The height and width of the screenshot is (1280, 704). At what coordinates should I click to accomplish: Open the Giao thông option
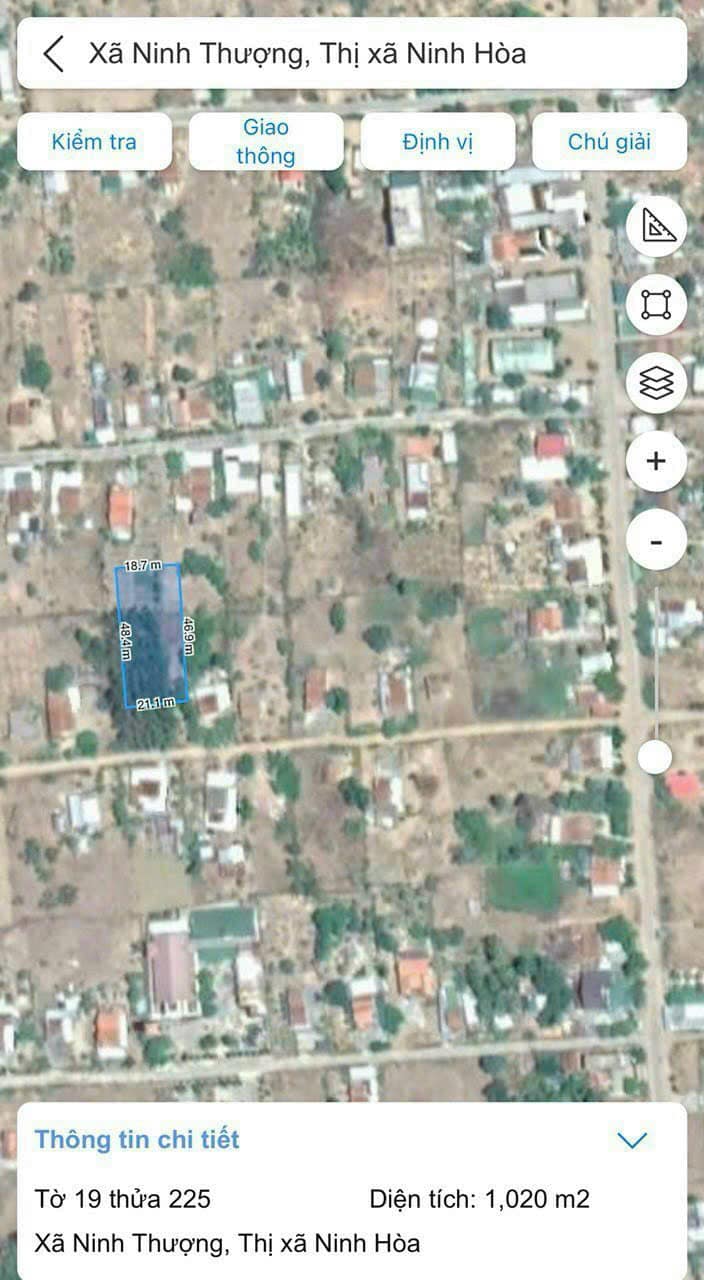(x=266, y=141)
